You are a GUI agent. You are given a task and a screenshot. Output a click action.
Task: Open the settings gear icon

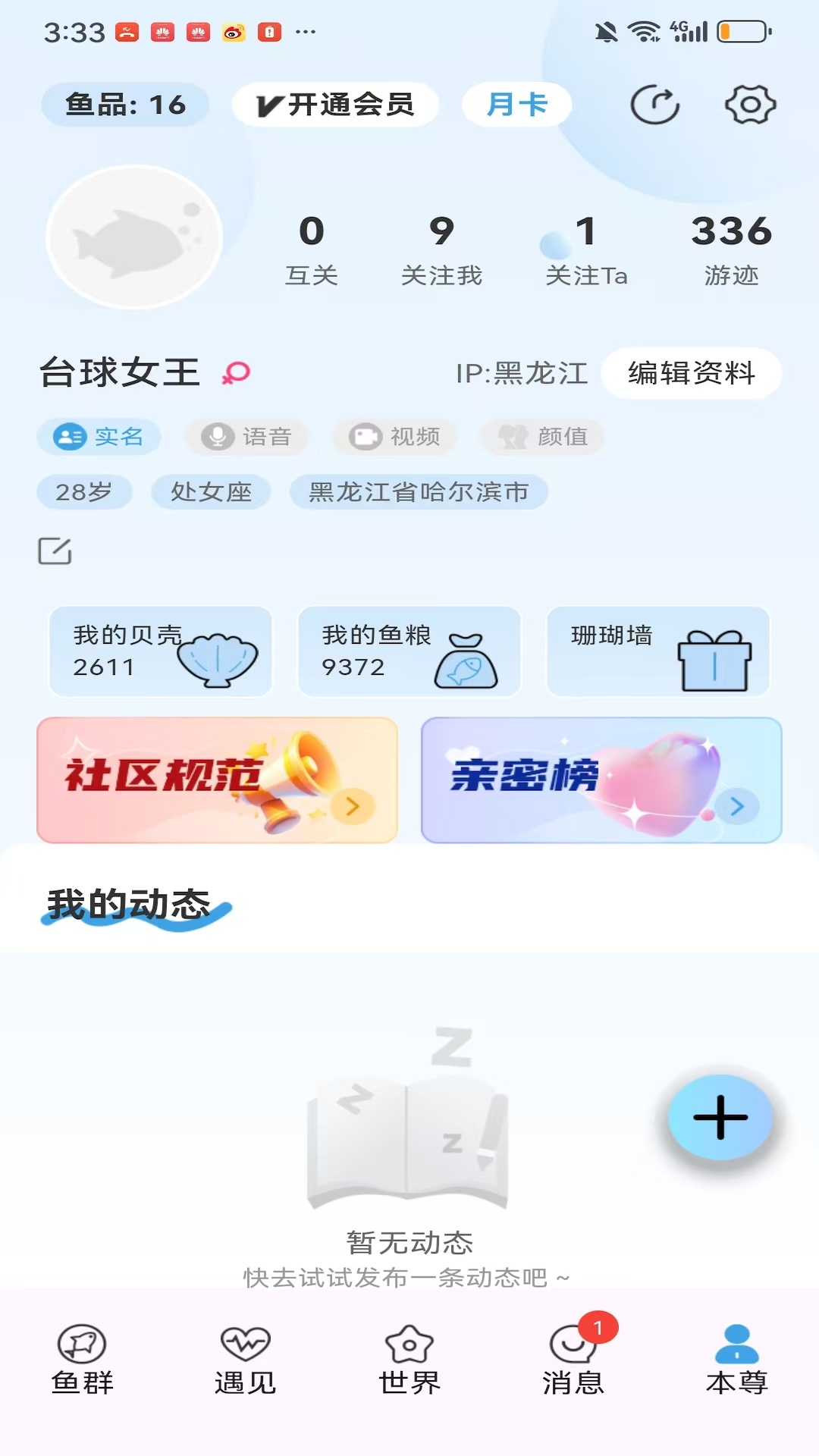click(749, 105)
